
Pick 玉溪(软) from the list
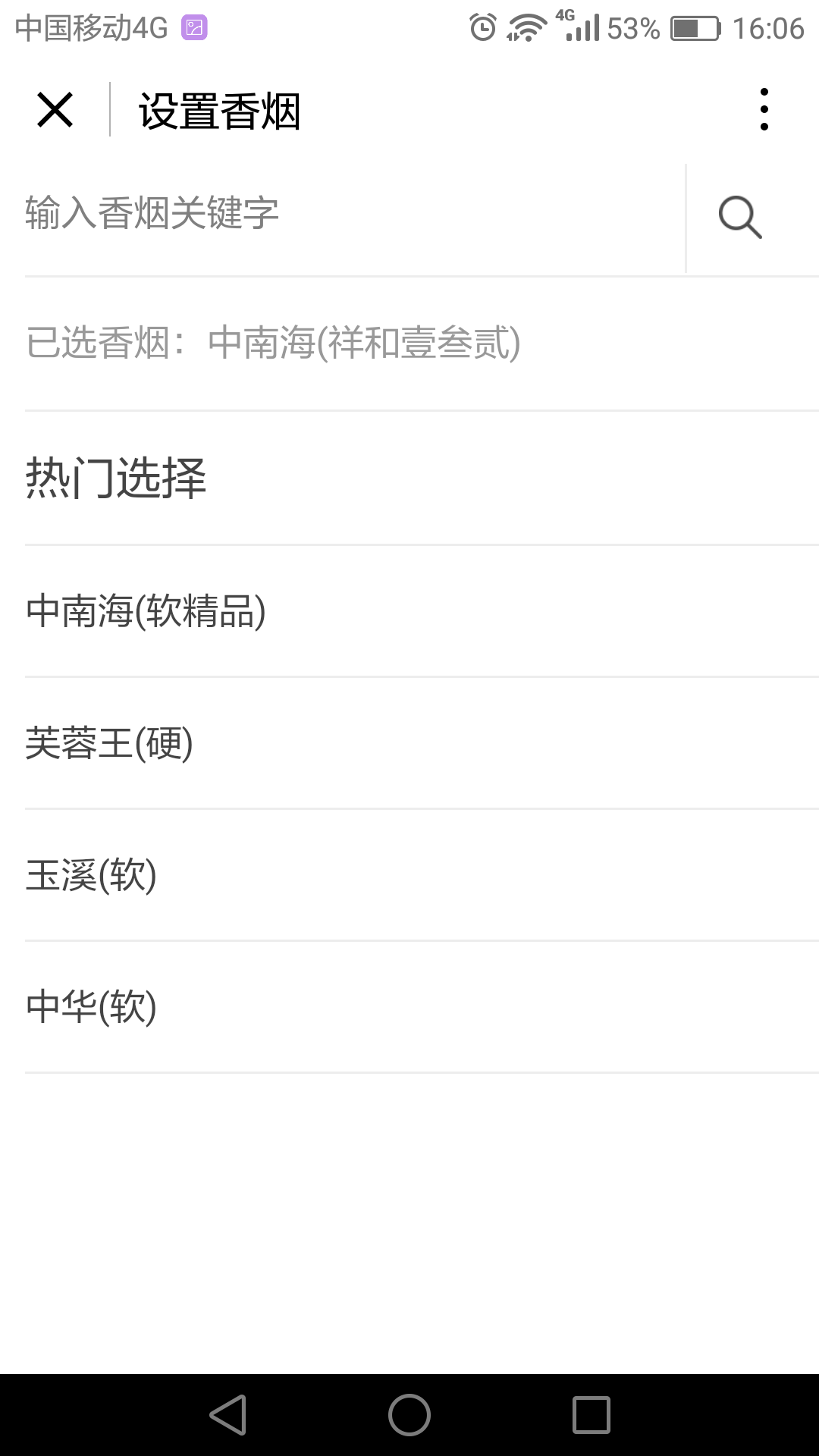422,875
